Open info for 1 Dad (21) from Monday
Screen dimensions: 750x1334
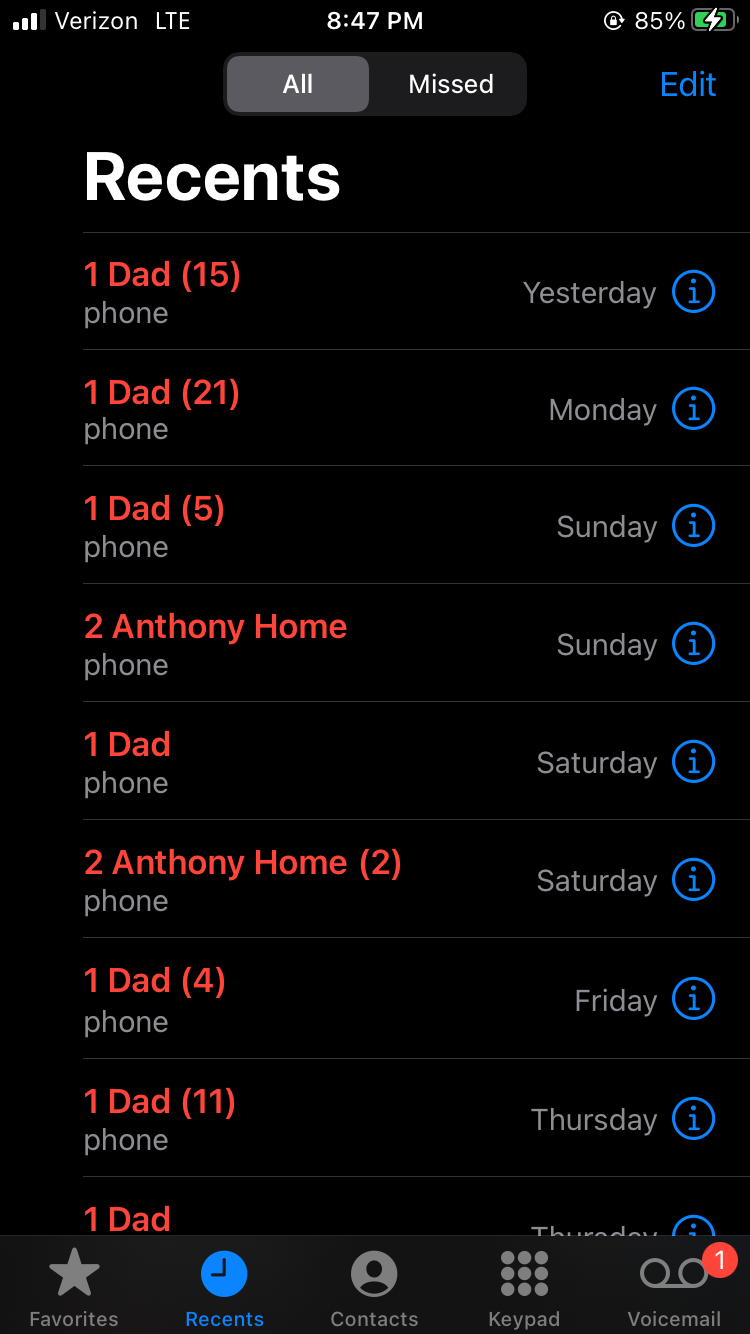click(x=693, y=409)
